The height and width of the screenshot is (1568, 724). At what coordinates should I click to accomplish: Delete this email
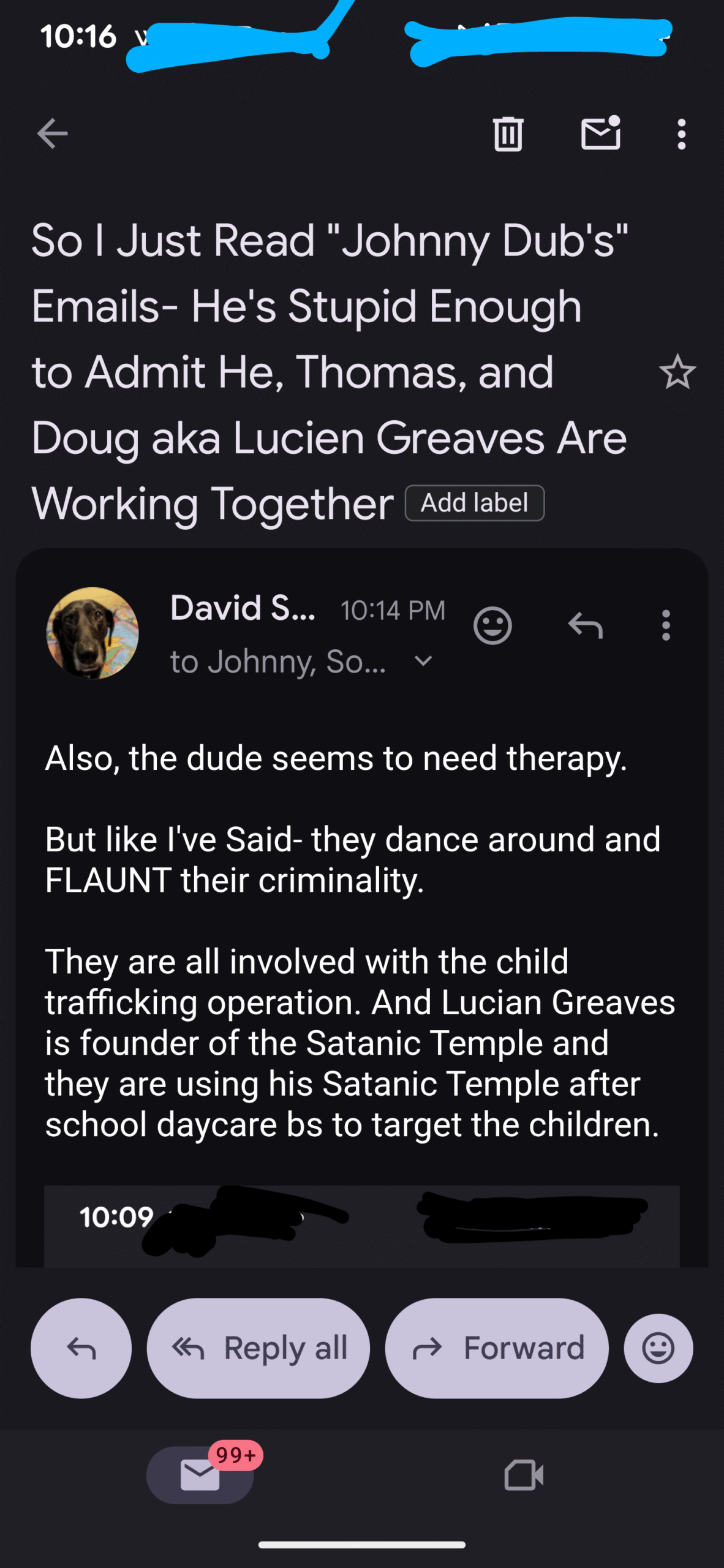pyautogui.click(x=508, y=134)
